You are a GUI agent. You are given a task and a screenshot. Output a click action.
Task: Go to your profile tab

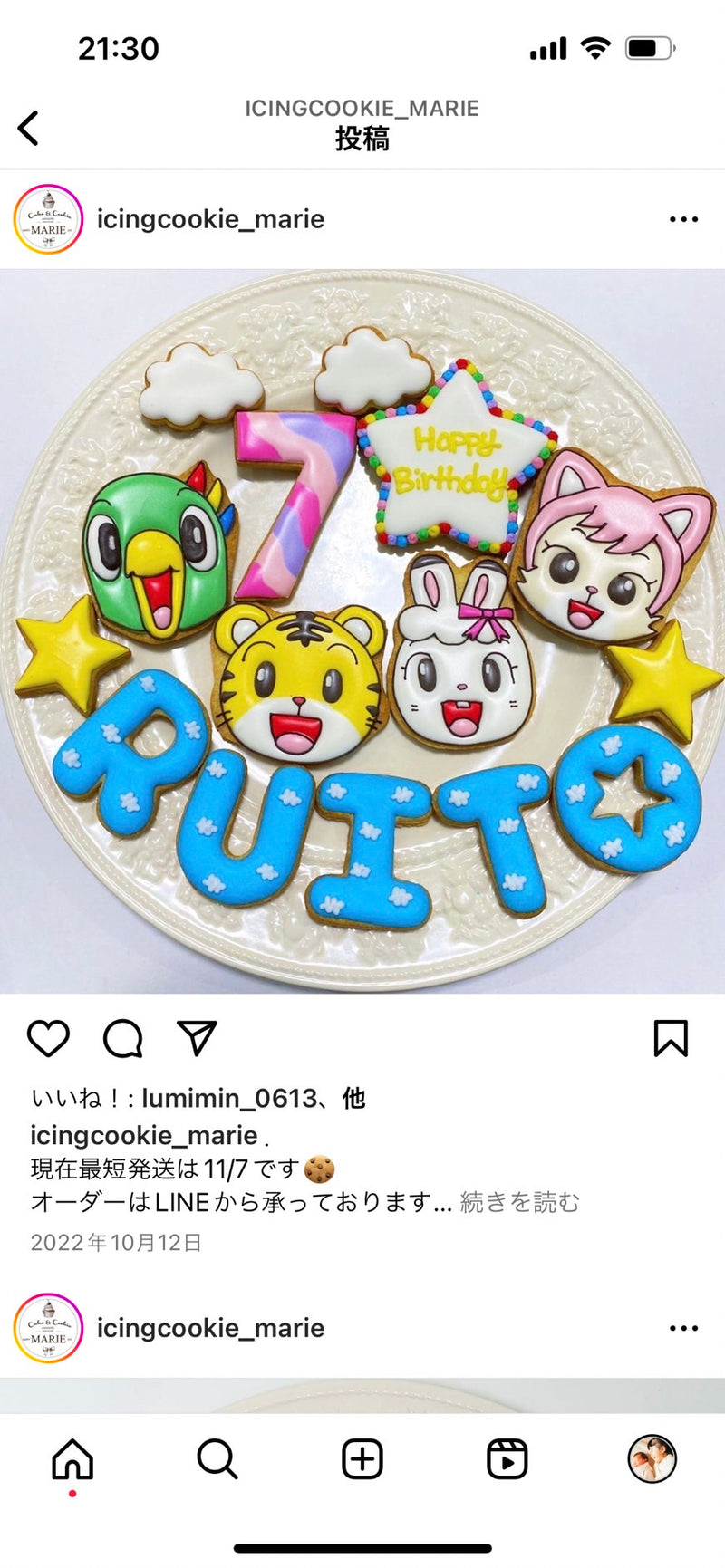(652, 1459)
